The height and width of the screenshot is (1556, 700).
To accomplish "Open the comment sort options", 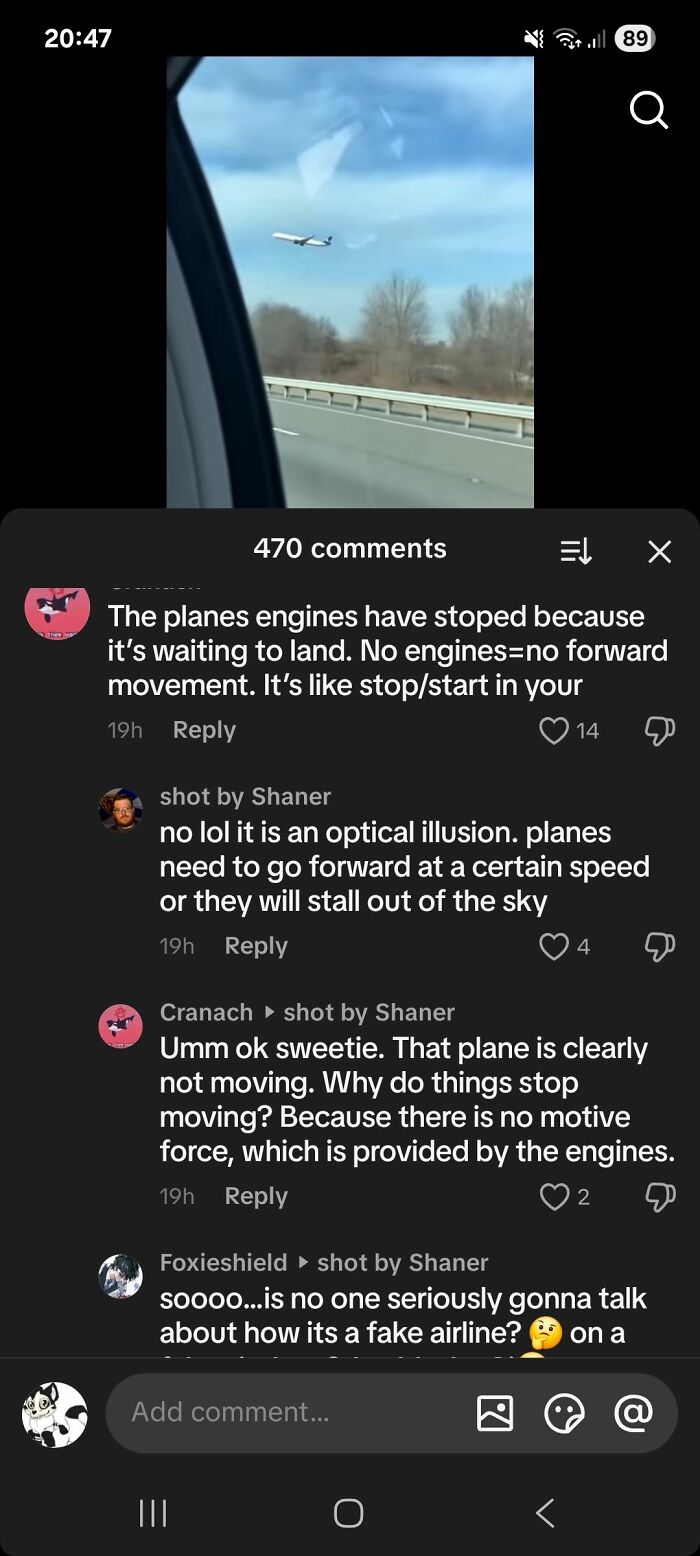I will tap(576, 551).
